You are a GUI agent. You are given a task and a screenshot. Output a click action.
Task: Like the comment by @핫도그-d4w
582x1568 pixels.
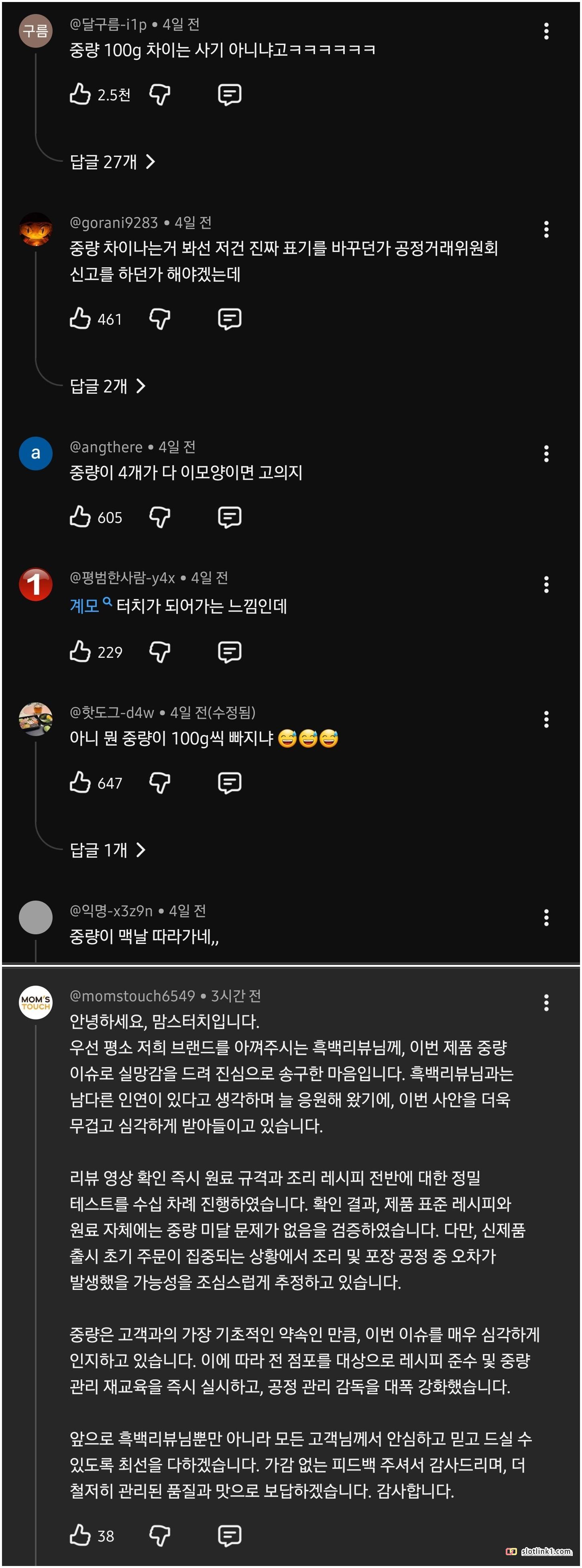80,783
